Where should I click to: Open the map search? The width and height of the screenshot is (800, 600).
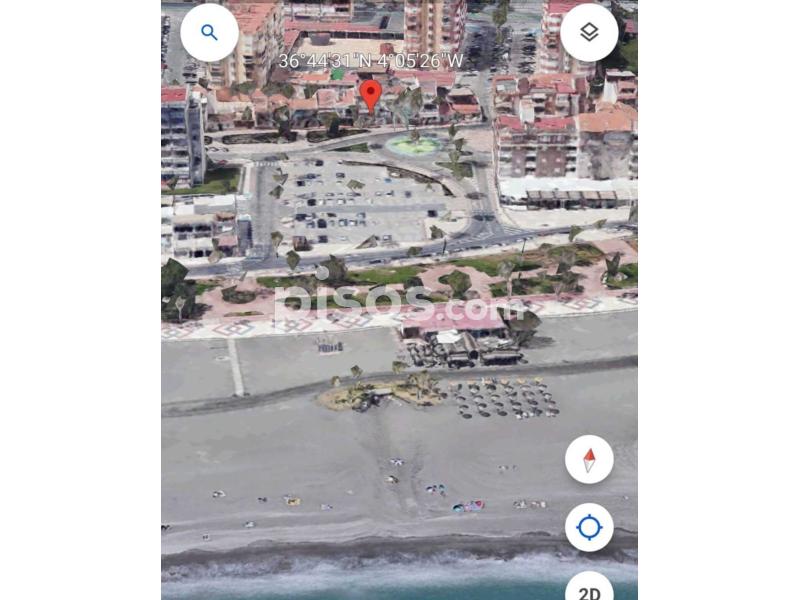pos(209,33)
